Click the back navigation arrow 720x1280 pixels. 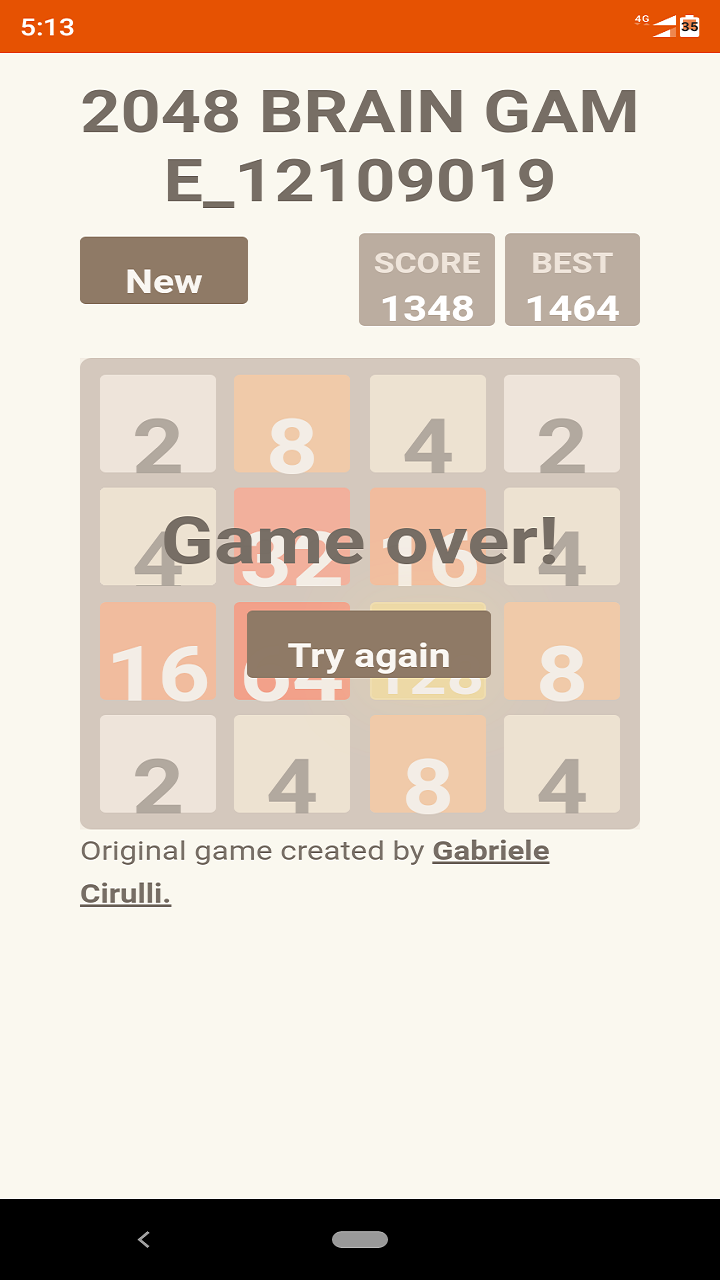142,1238
